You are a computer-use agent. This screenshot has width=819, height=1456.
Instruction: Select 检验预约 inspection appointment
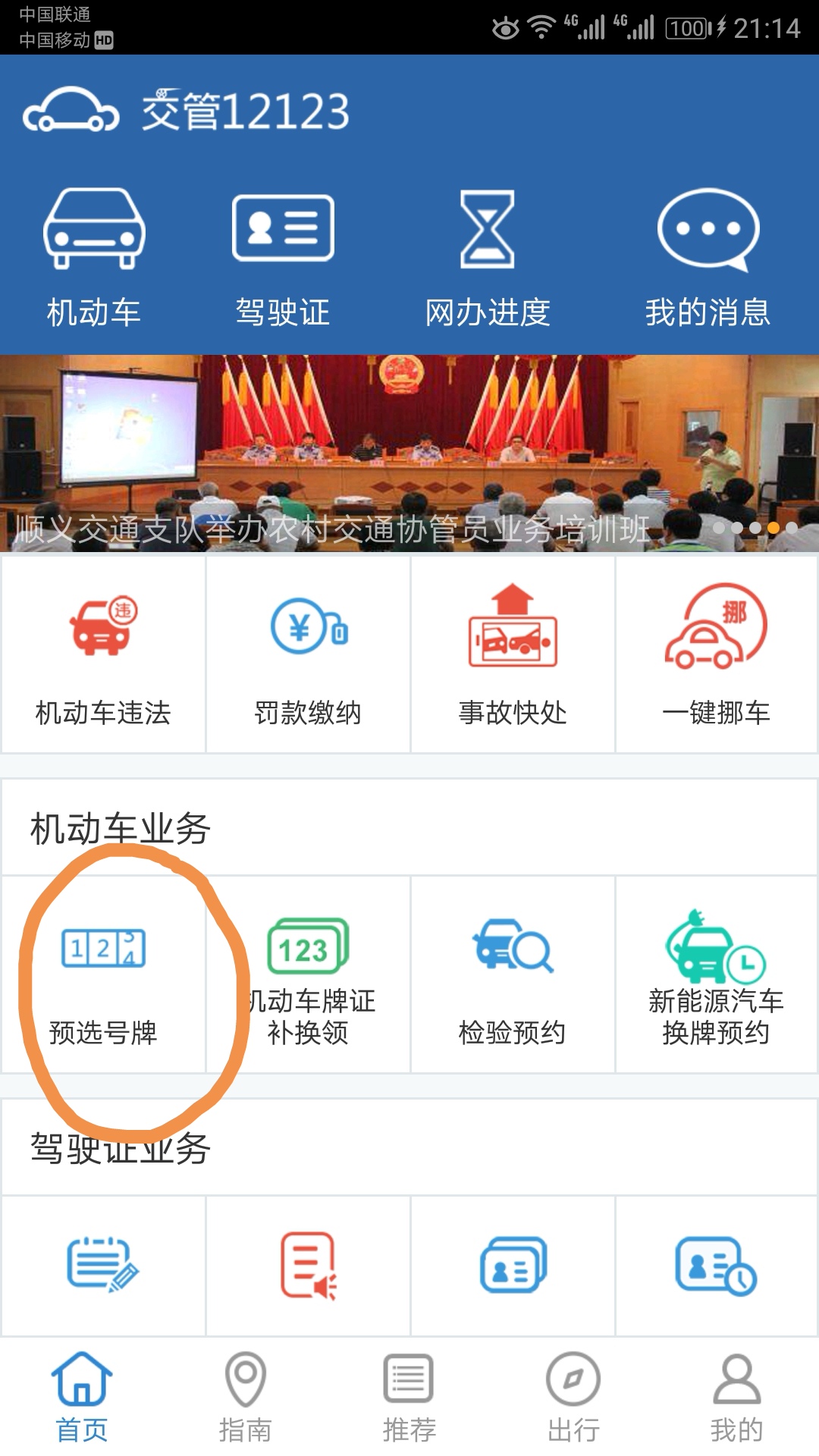pos(513,974)
